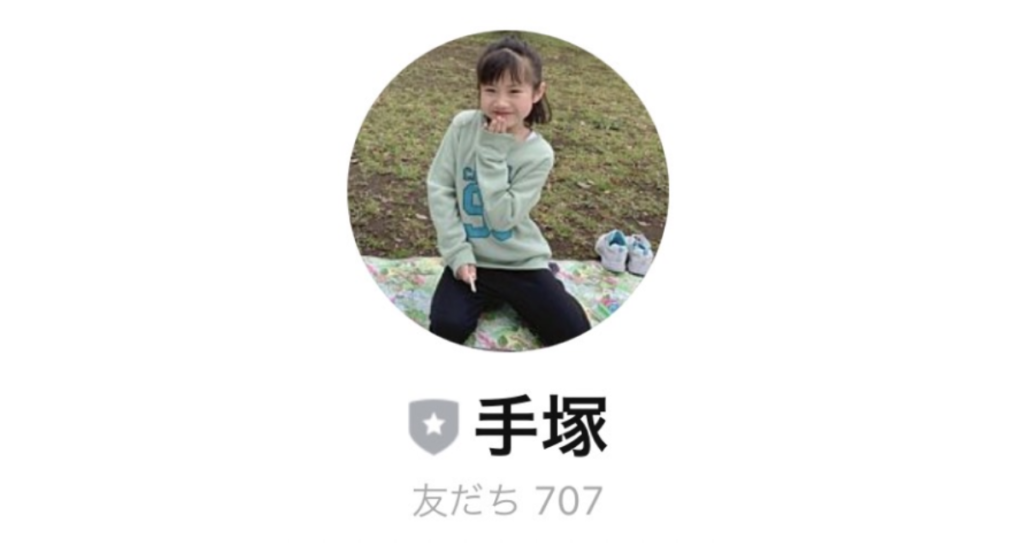Open 手塚's profile photo
The image size is (1024, 546).
coord(508,191)
